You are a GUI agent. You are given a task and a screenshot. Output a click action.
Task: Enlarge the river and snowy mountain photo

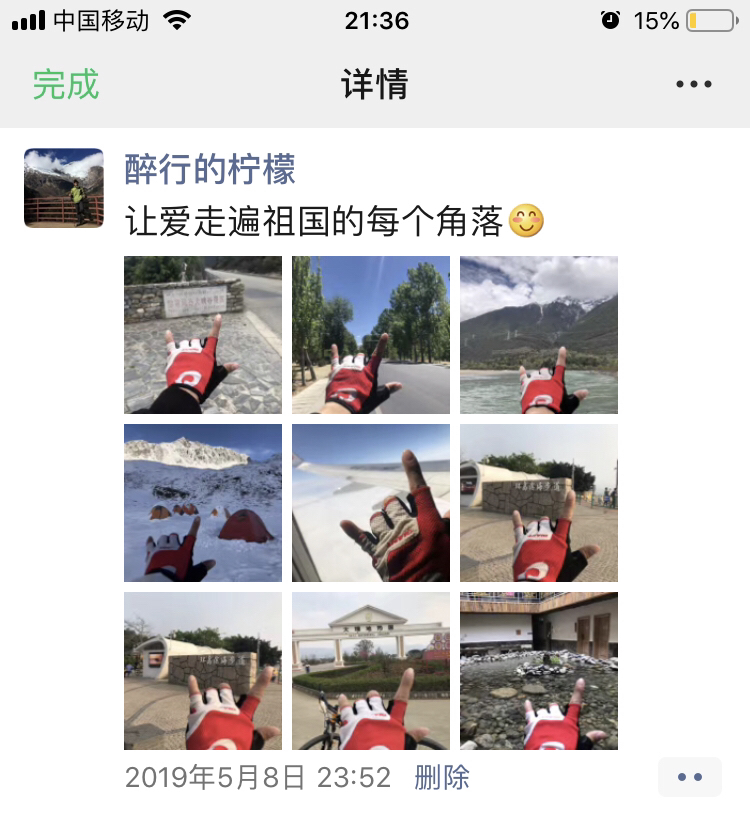(x=539, y=335)
